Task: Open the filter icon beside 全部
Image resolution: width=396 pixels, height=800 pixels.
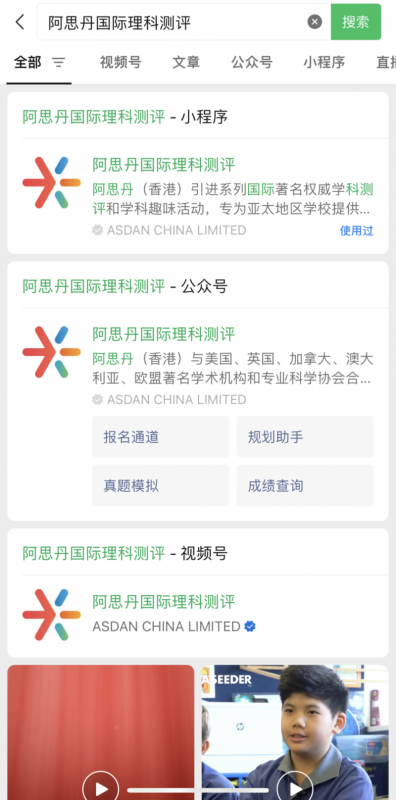Action: [59, 62]
